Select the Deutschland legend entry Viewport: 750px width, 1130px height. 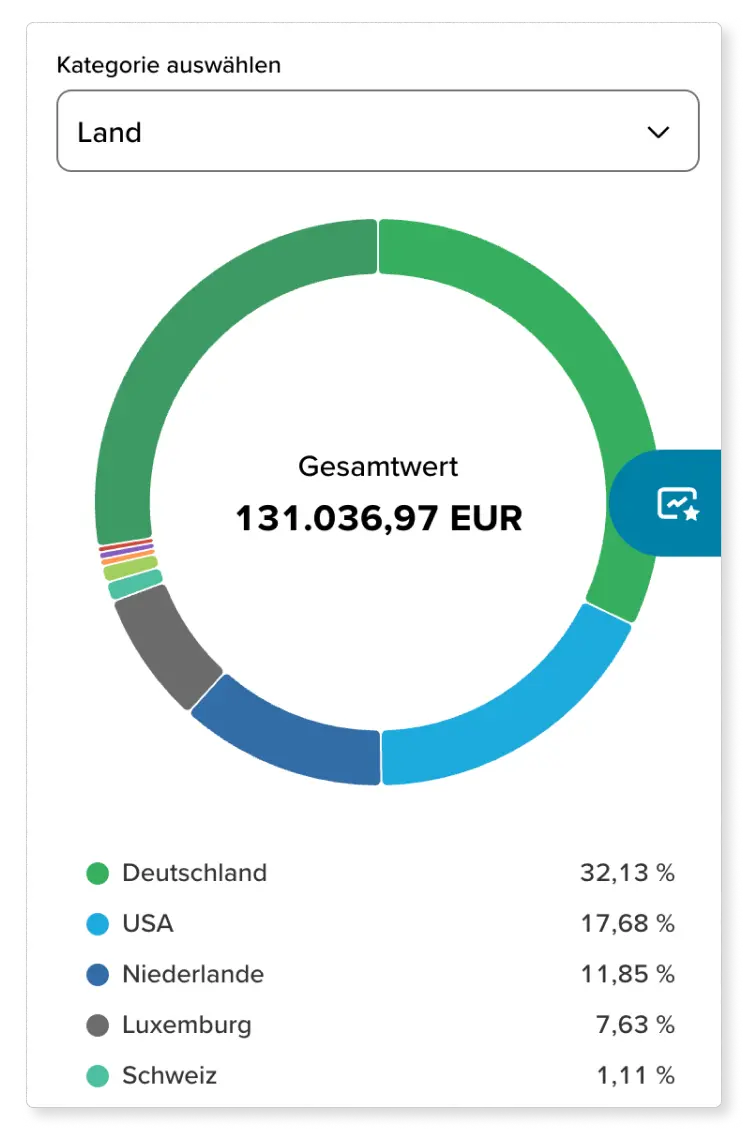coord(193,873)
